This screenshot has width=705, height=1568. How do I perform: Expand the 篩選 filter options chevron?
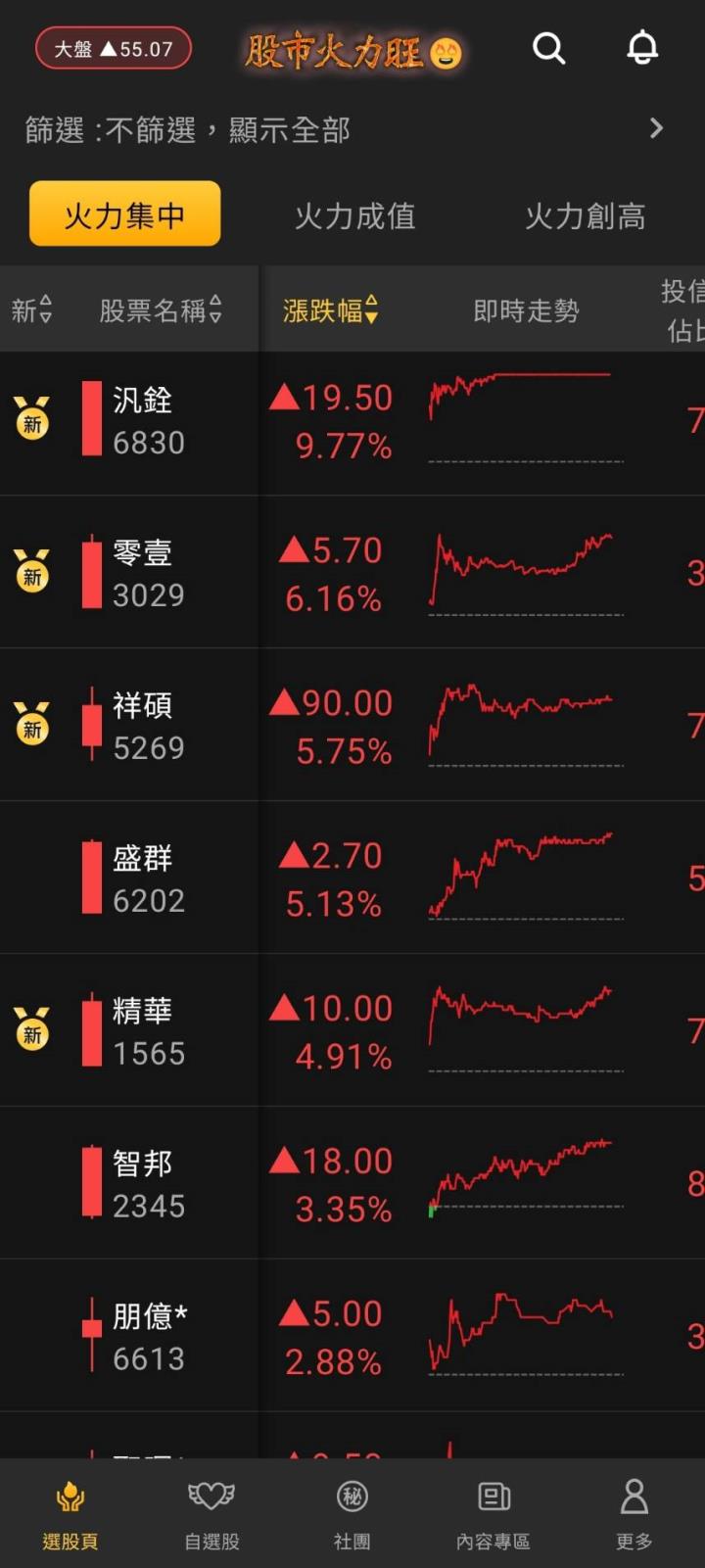[657, 129]
